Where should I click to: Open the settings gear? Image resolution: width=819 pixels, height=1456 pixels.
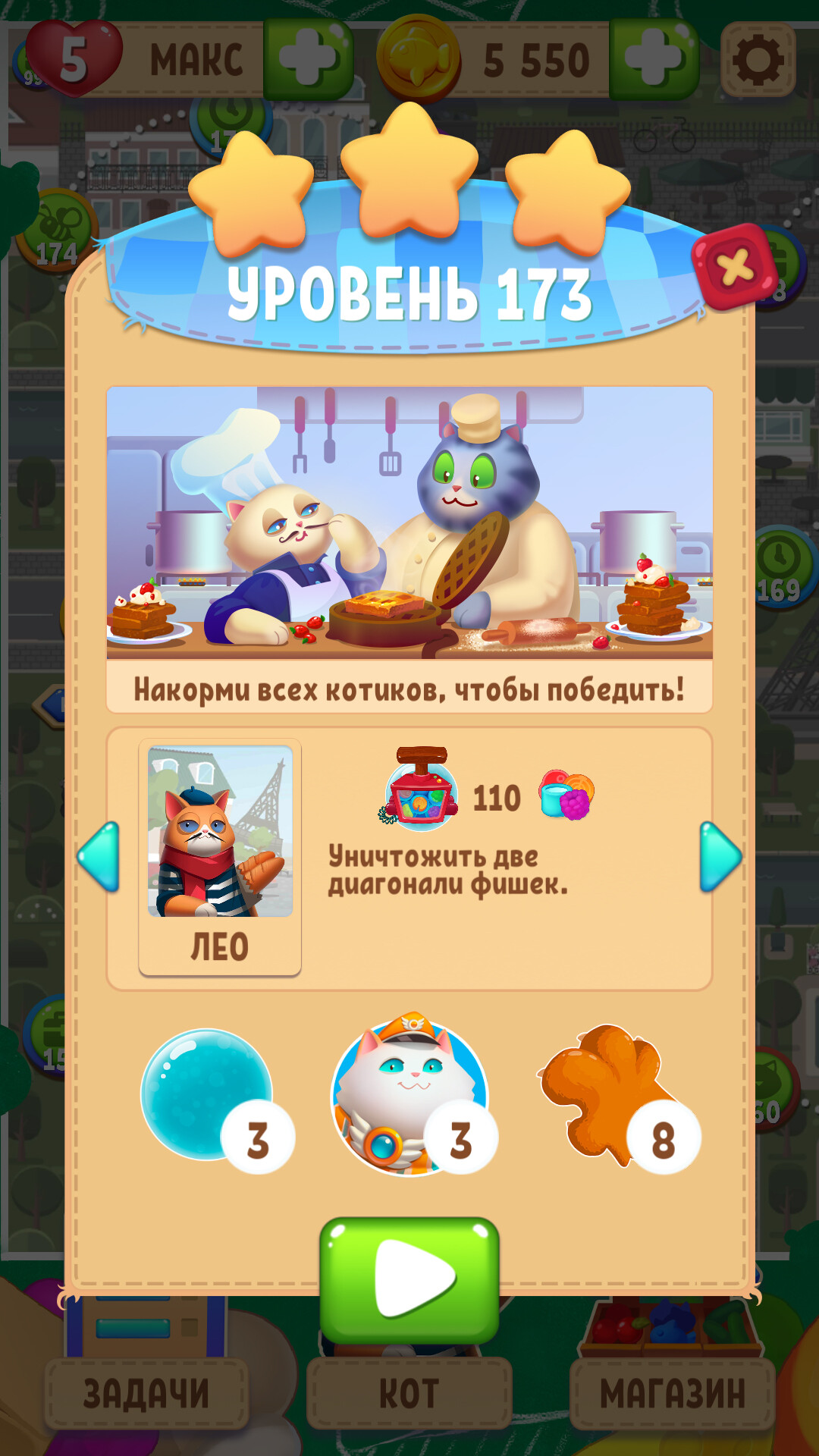tap(758, 59)
